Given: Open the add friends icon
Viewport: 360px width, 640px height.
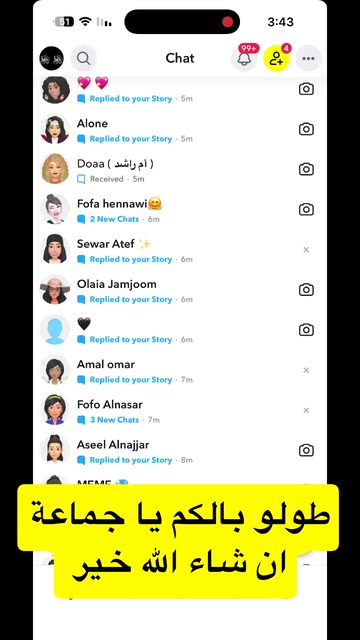Looking at the screenshot, I should (276, 58).
